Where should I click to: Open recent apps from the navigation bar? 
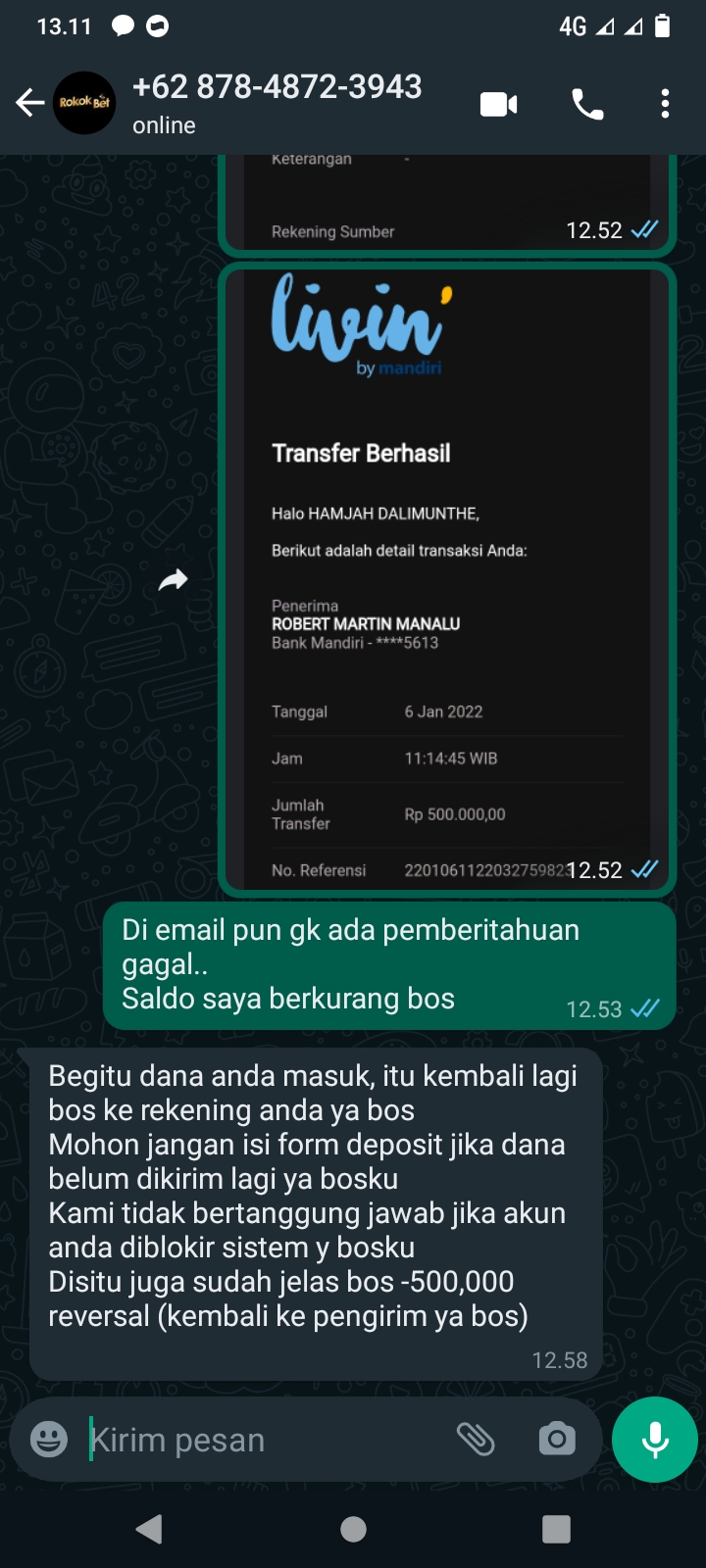click(556, 1529)
